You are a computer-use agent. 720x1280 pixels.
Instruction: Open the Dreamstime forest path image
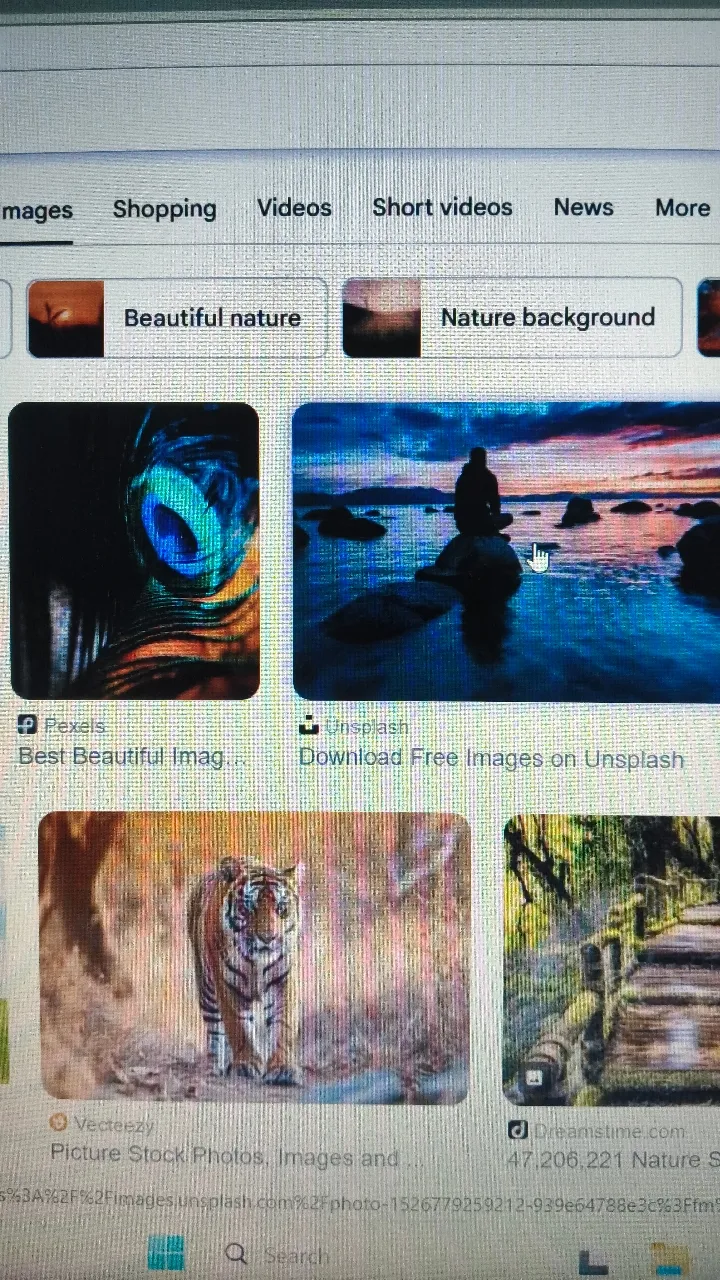(612, 958)
